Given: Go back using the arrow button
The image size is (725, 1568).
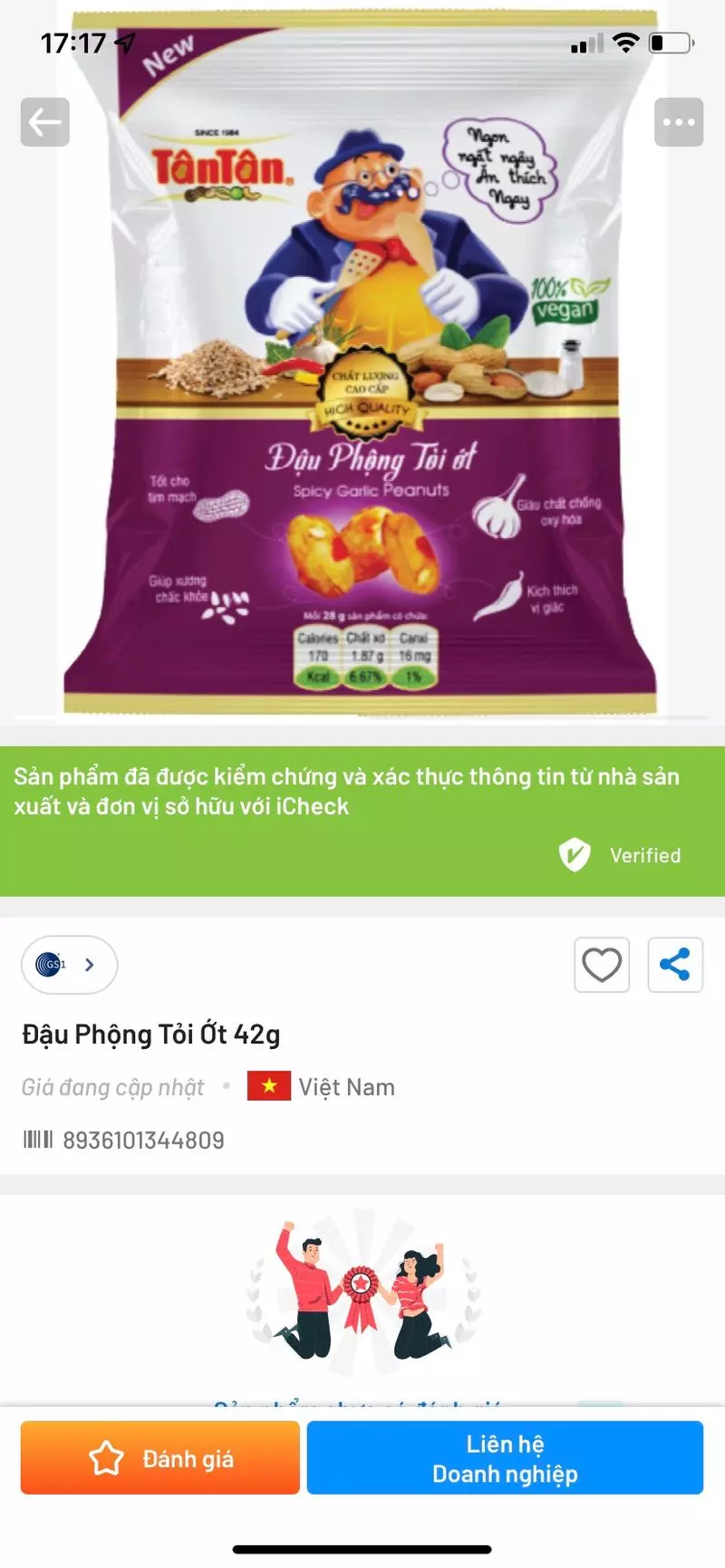Looking at the screenshot, I should click(45, 122).
